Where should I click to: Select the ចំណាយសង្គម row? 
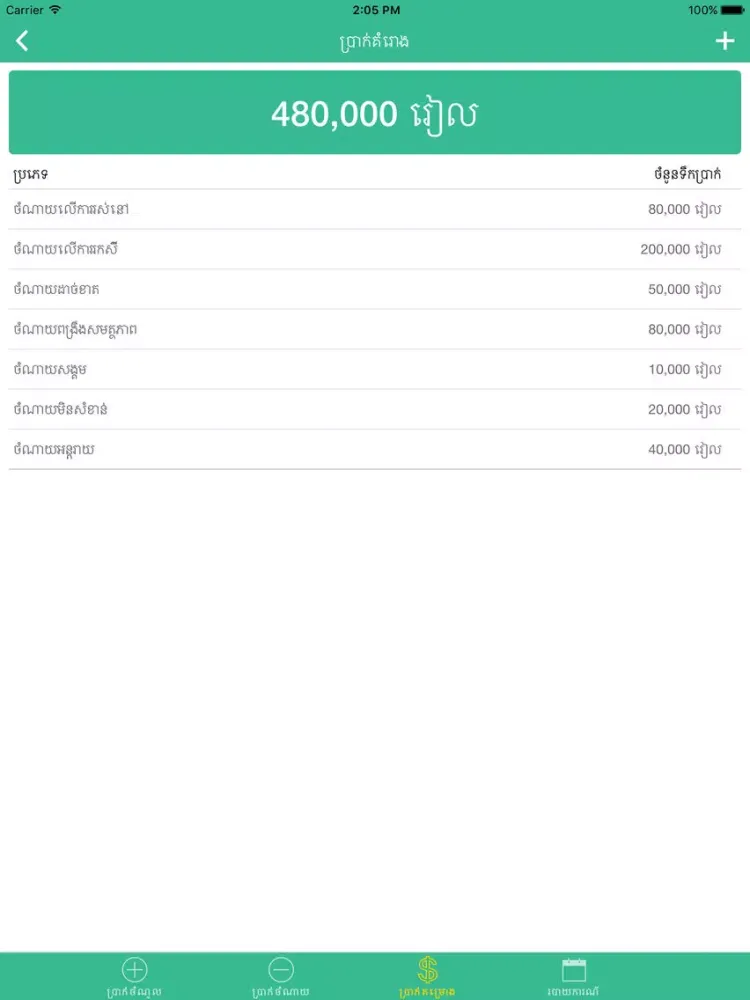(x=375, y=369)
